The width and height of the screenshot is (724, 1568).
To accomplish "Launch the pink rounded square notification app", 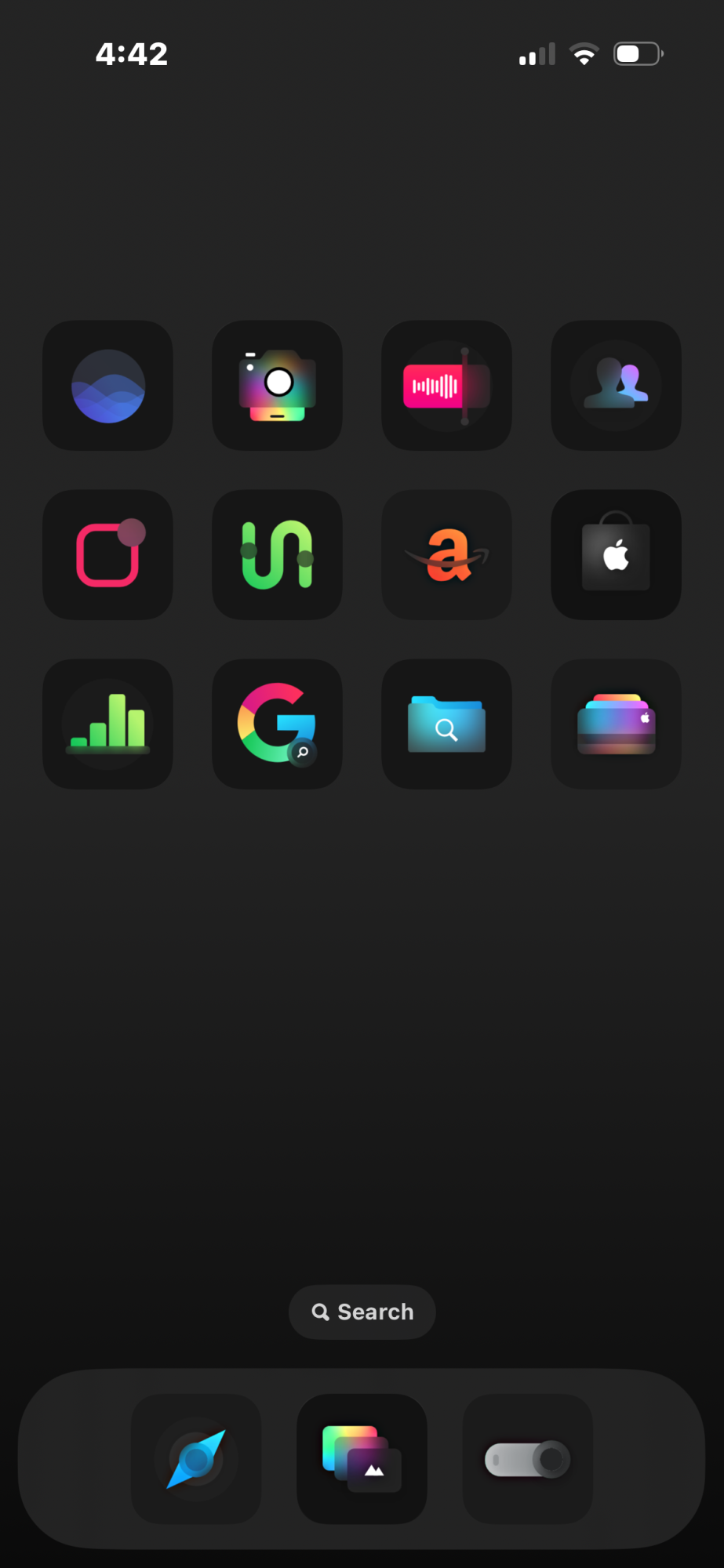I will coord(107,555).
